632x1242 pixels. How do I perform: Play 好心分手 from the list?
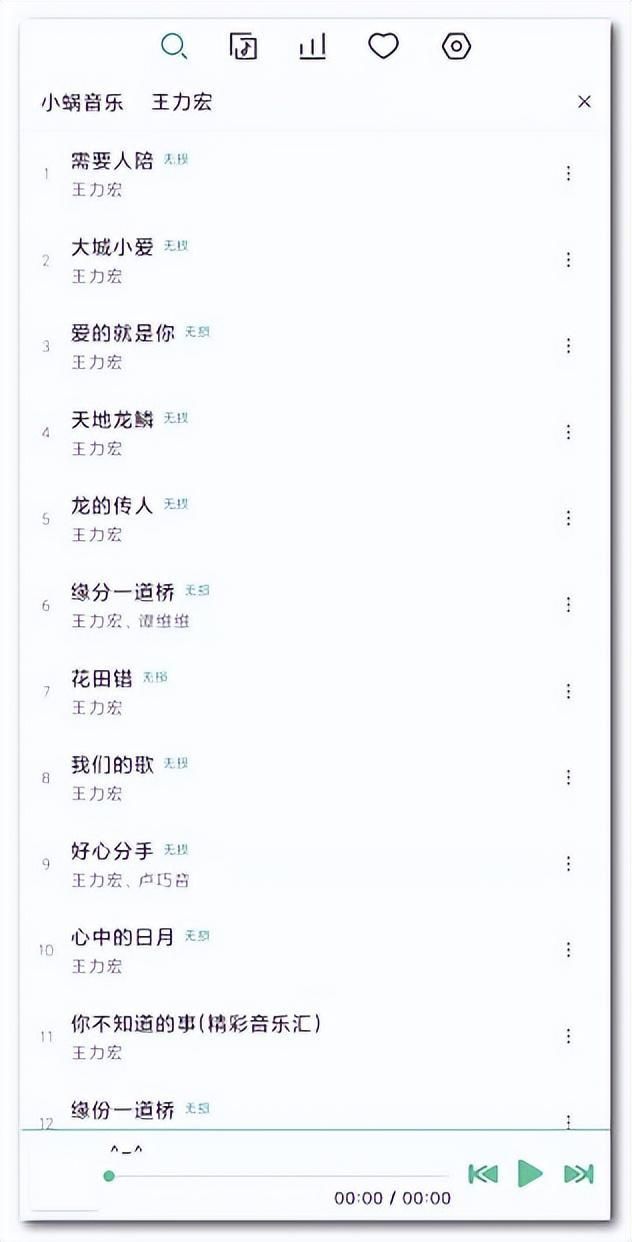[x=112, y=851]
